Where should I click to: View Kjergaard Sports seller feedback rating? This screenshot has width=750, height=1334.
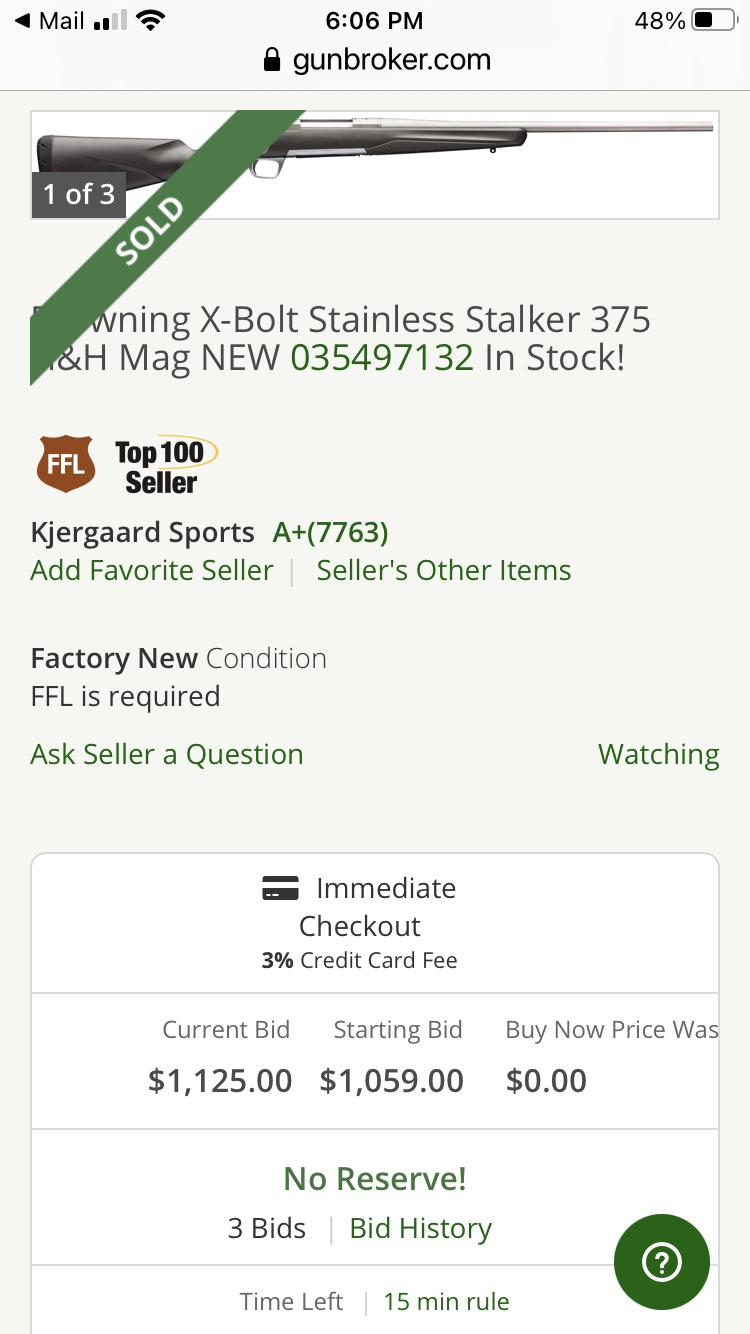pos(330,532)
